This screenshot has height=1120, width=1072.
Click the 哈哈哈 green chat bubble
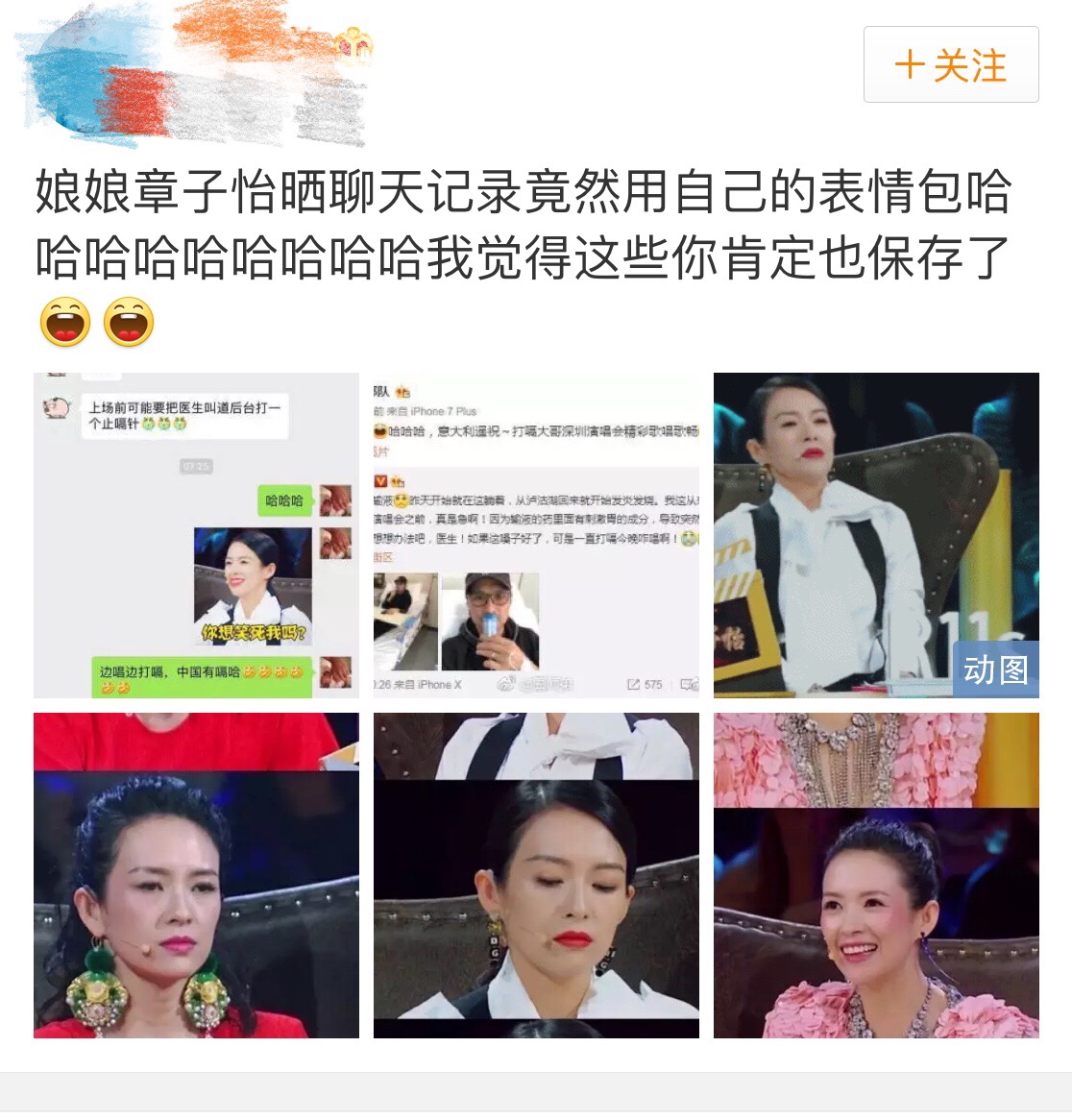[284, 500]
